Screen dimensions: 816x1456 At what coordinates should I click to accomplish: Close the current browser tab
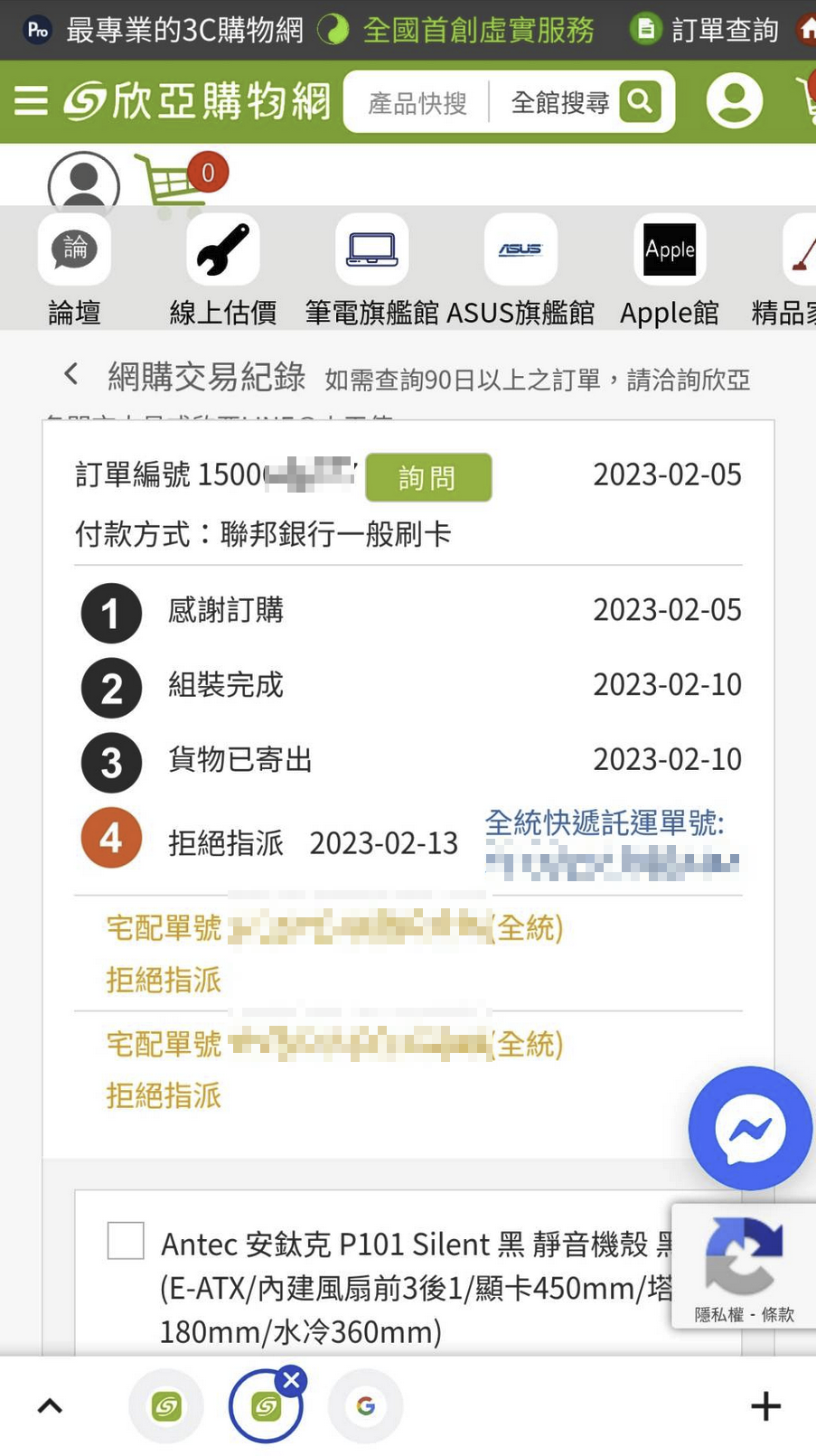pos(292,1380)
